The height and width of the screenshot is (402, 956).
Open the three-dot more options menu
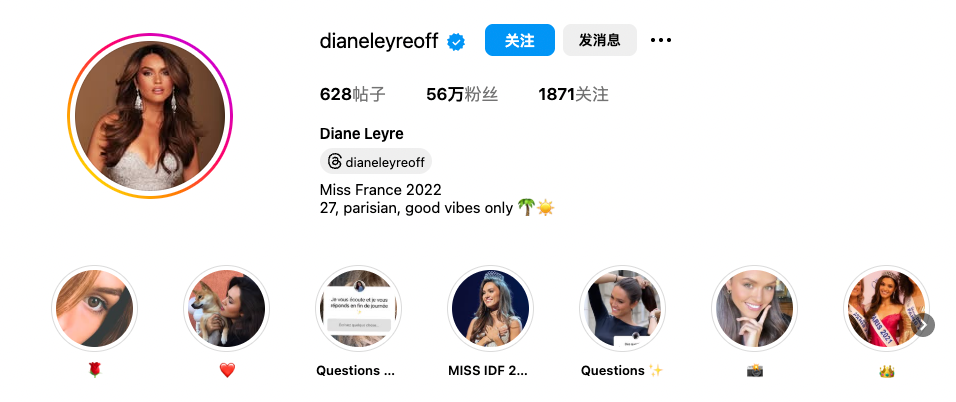tap(661, 41)
